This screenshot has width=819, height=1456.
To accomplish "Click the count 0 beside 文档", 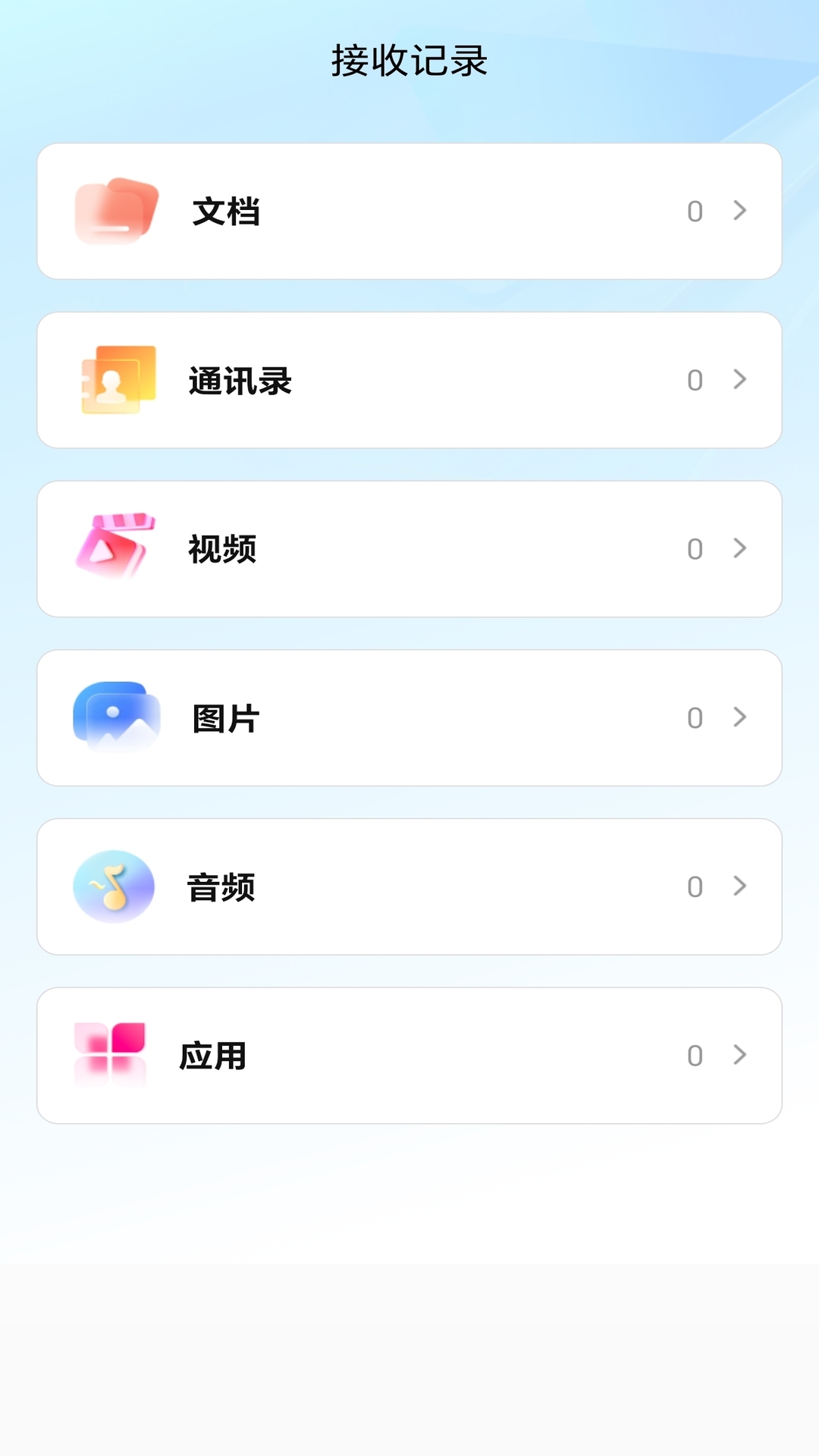I will pos(695,211).
